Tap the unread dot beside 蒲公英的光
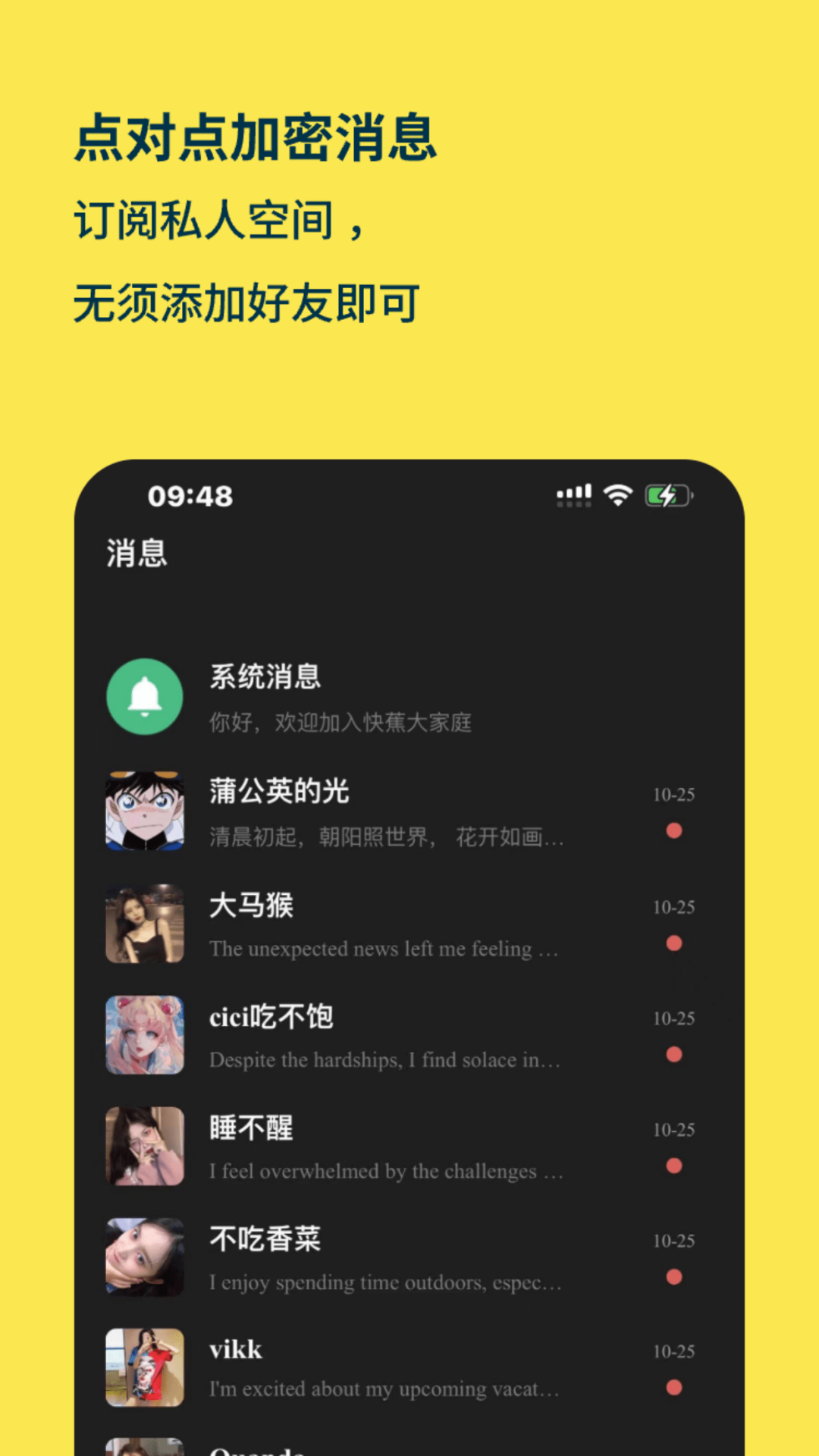This screenshot has height=1456, width=819. coord(673,830)
